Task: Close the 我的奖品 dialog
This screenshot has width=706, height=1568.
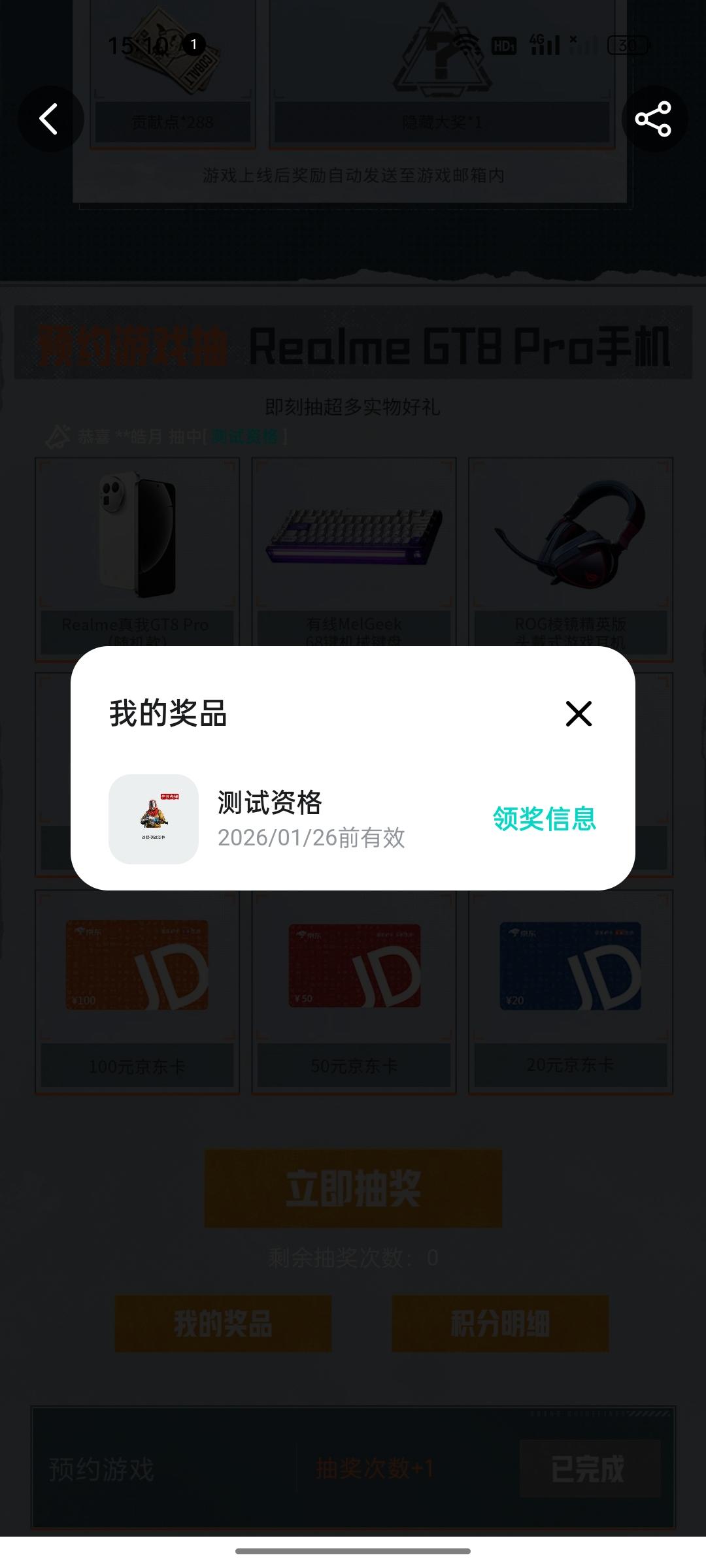Action: click(579, 713)
